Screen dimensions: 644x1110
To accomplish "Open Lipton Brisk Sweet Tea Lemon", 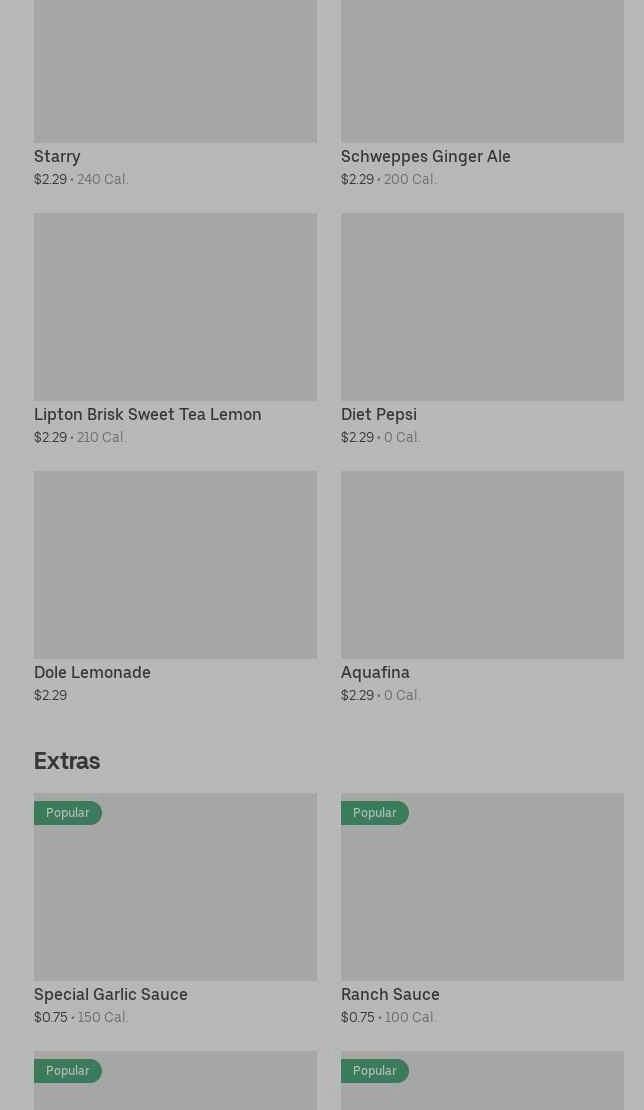I will coord(175,329).
